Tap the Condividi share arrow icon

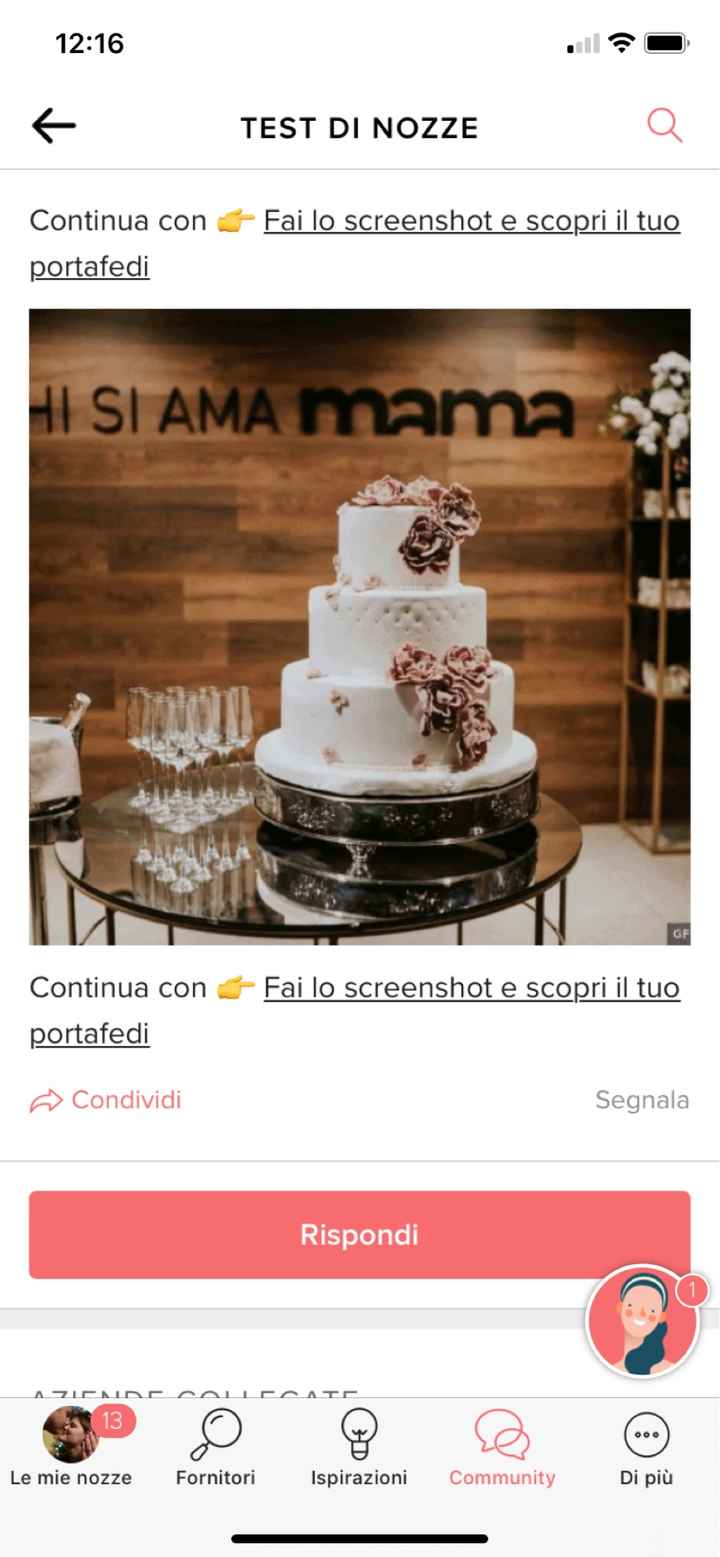point(44,1100)
